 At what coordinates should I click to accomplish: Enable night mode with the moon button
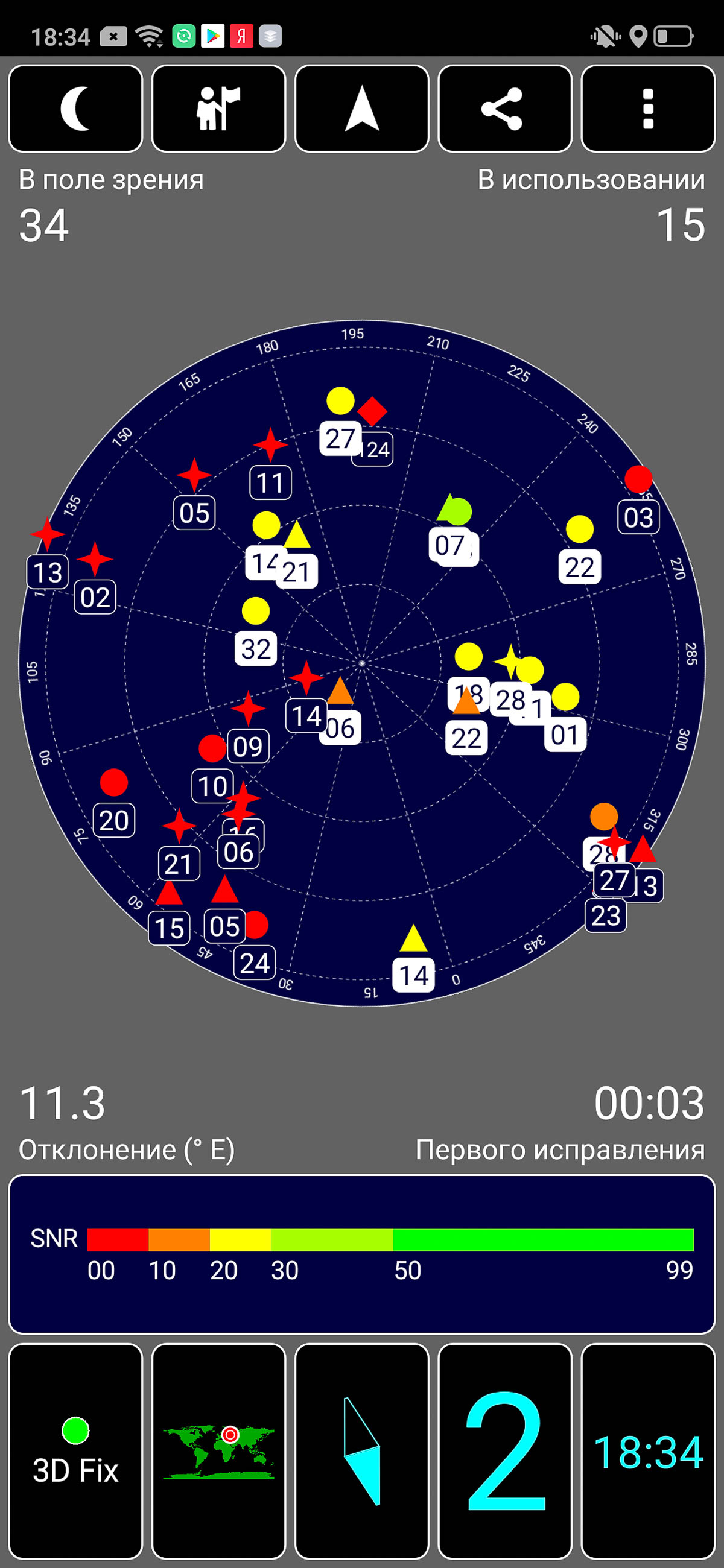(75, 109)
